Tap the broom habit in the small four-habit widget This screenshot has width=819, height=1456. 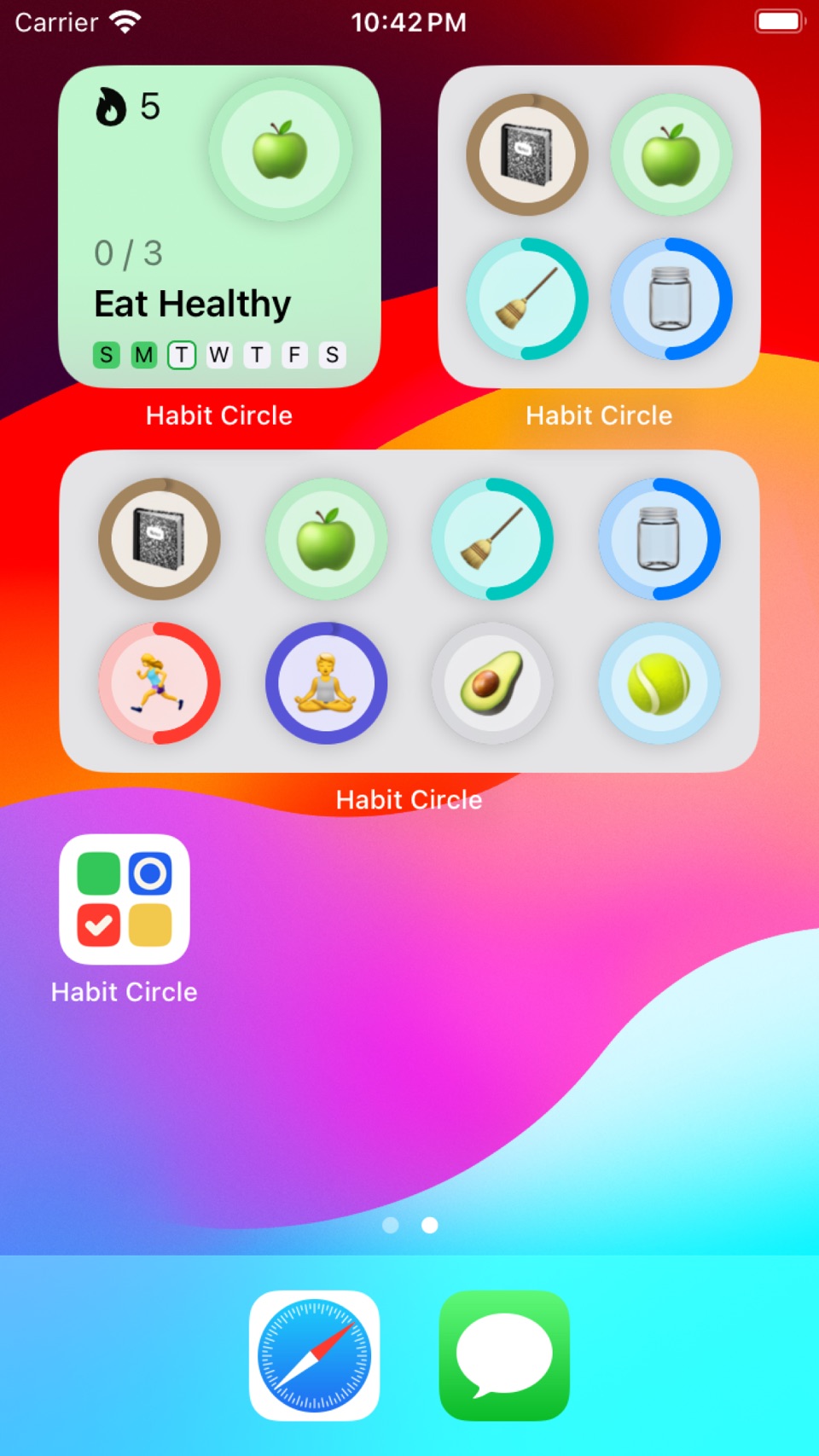(527, 299)
